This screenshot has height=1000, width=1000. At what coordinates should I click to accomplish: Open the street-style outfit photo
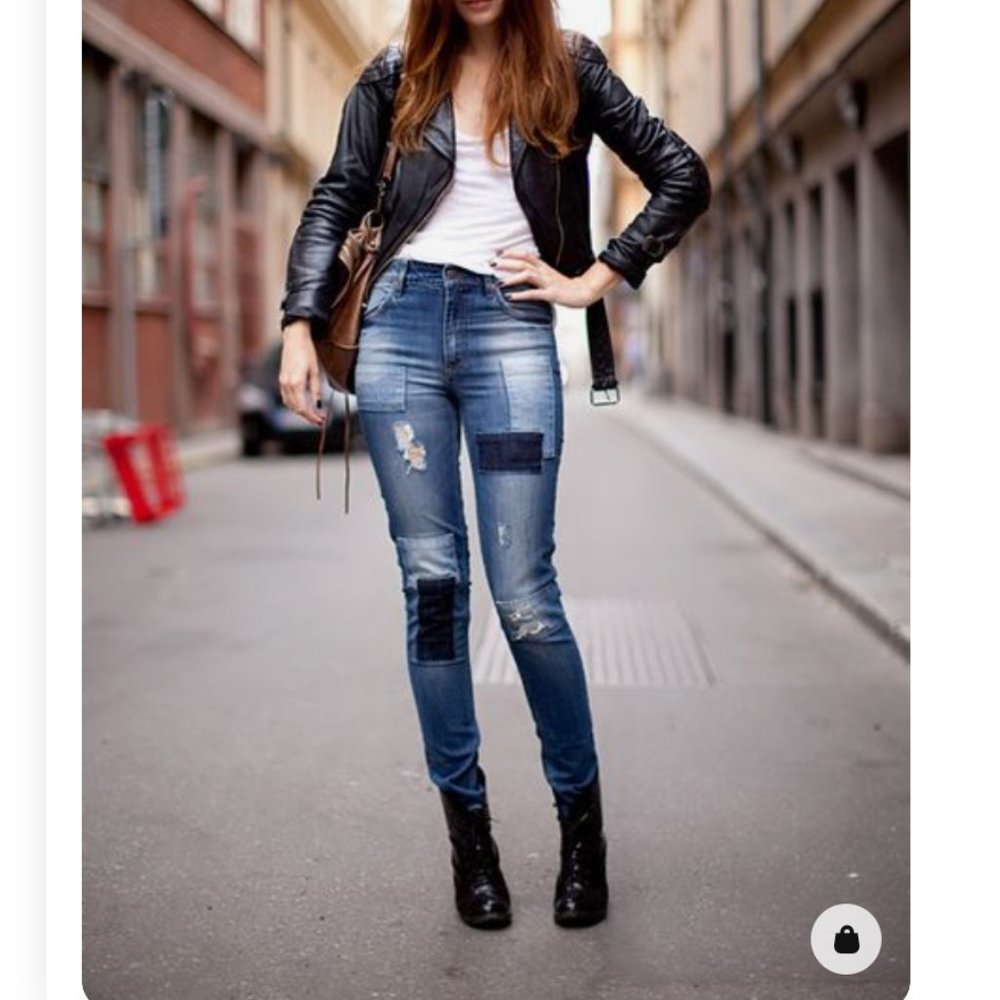495,480
